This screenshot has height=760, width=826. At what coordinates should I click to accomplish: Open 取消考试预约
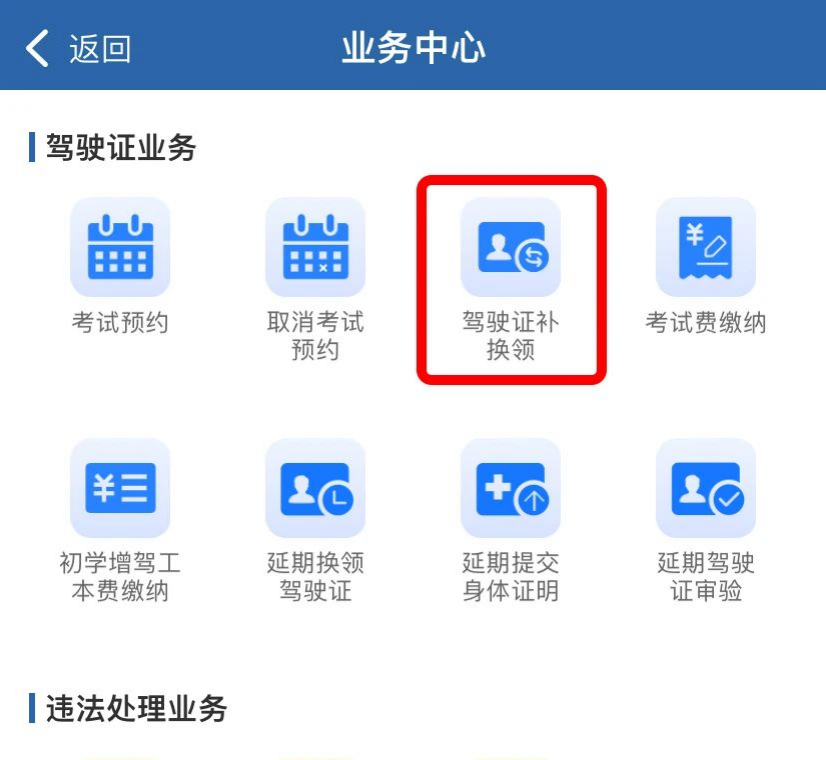[315, 248]
